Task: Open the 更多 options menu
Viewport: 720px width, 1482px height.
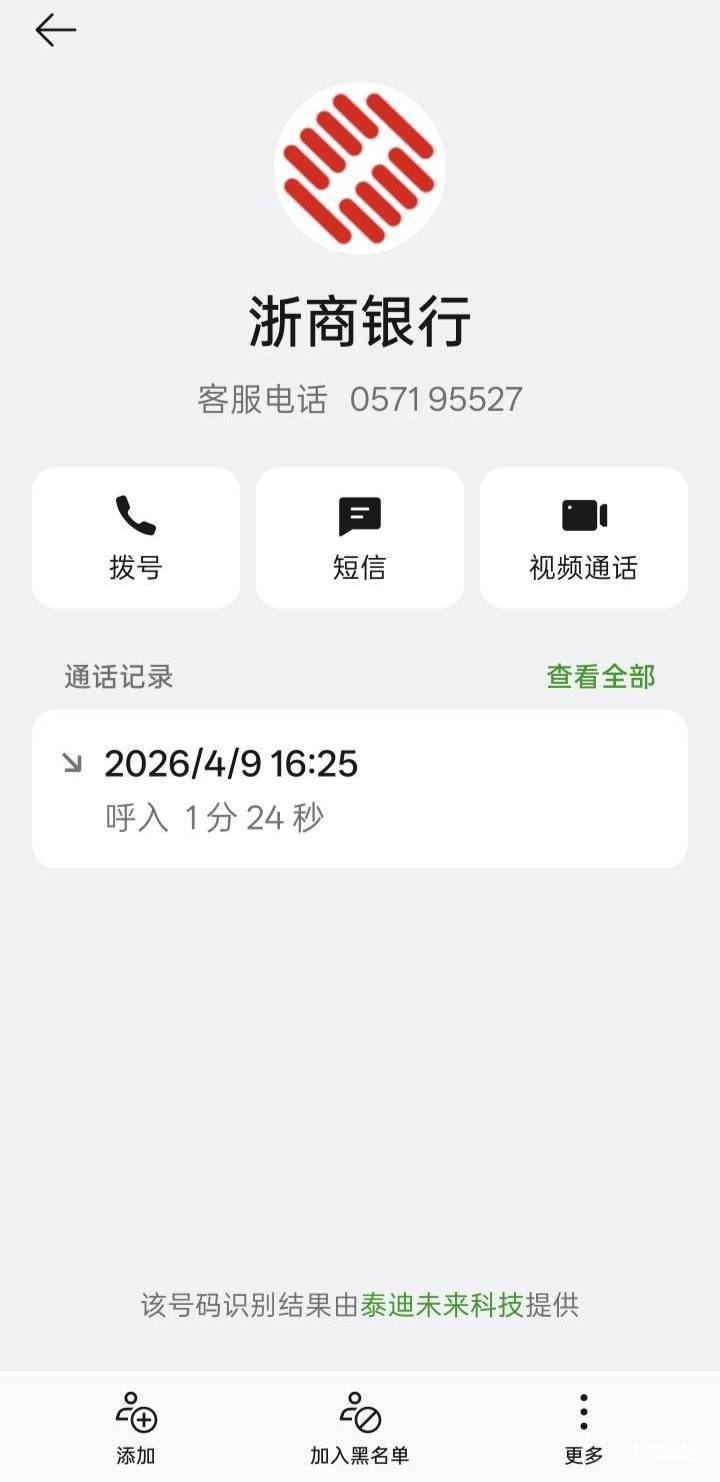Action: pos(584,1428)
